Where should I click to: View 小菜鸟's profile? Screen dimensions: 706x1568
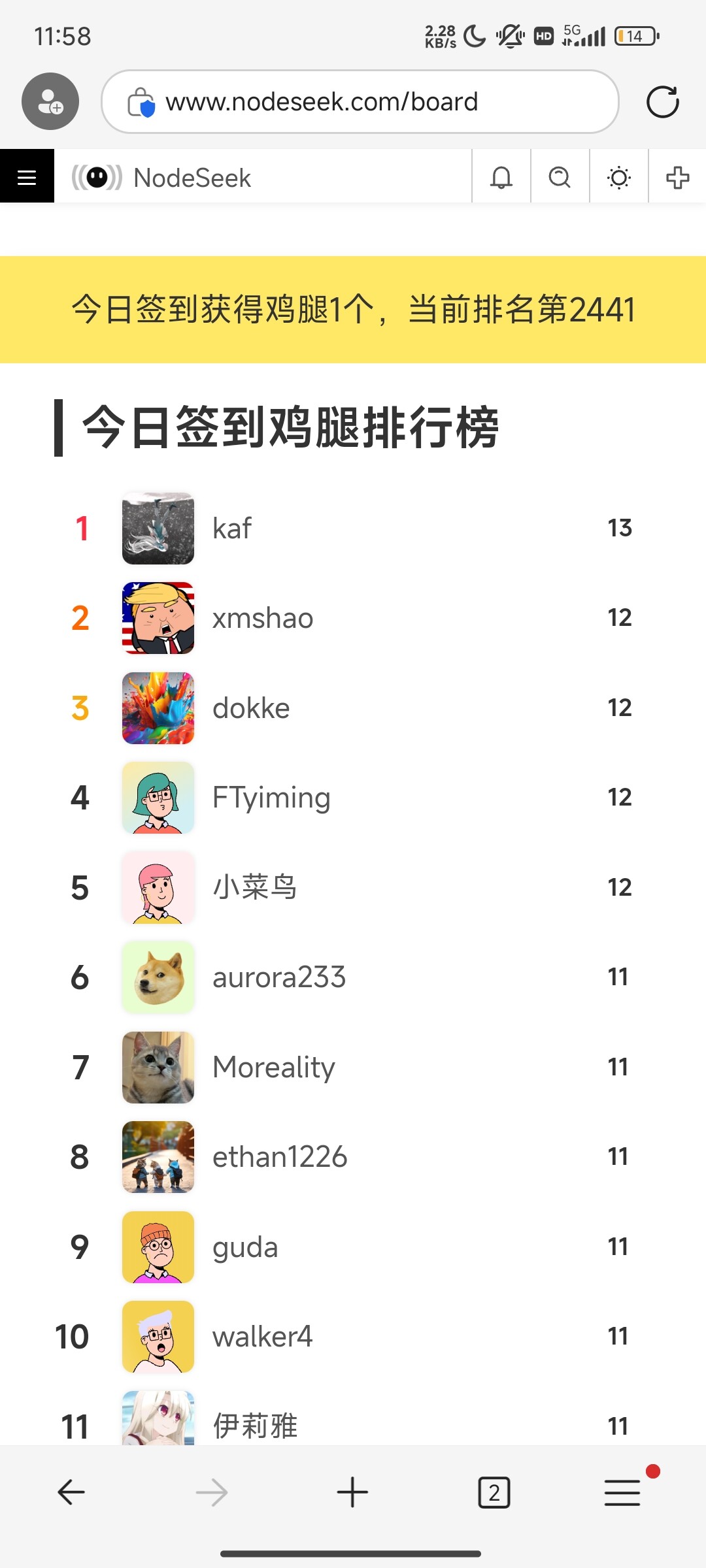point(255,887)
